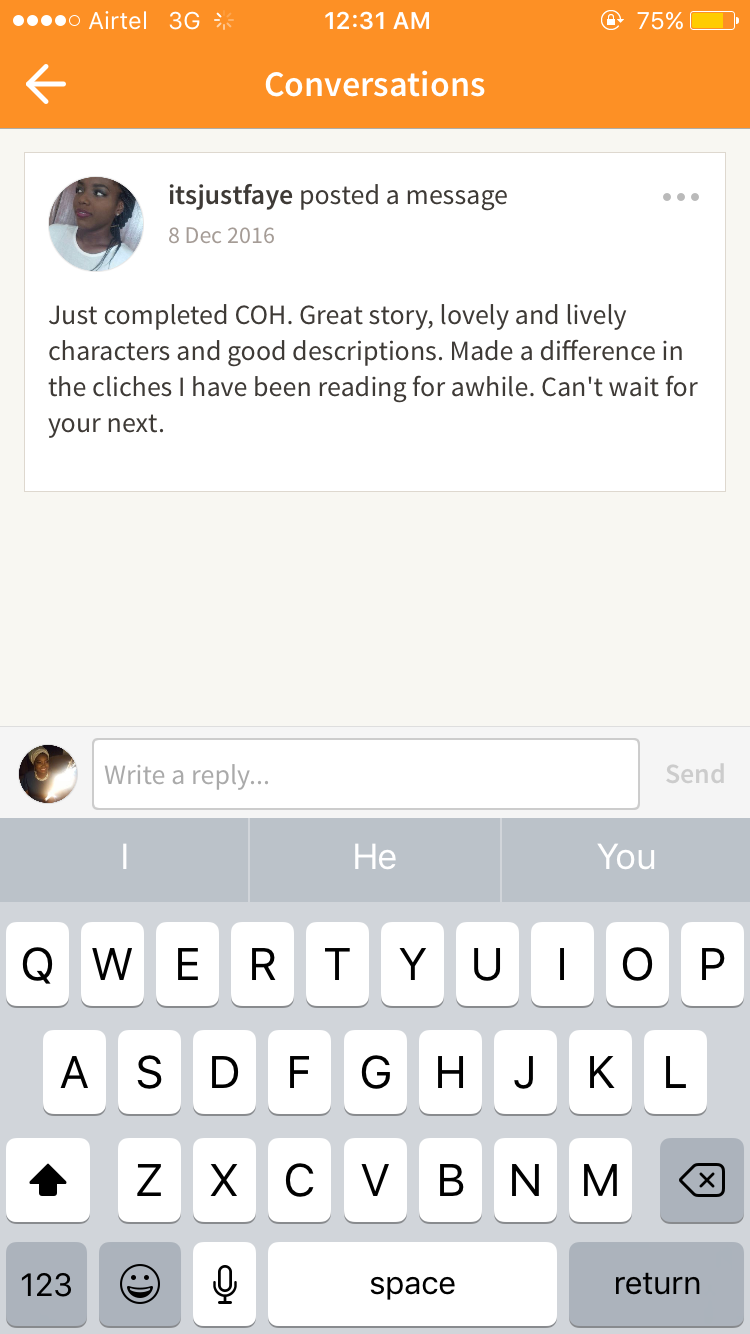Hit the backspace key
Screen dimensions: 750x1334
[x=702, y=1180]
